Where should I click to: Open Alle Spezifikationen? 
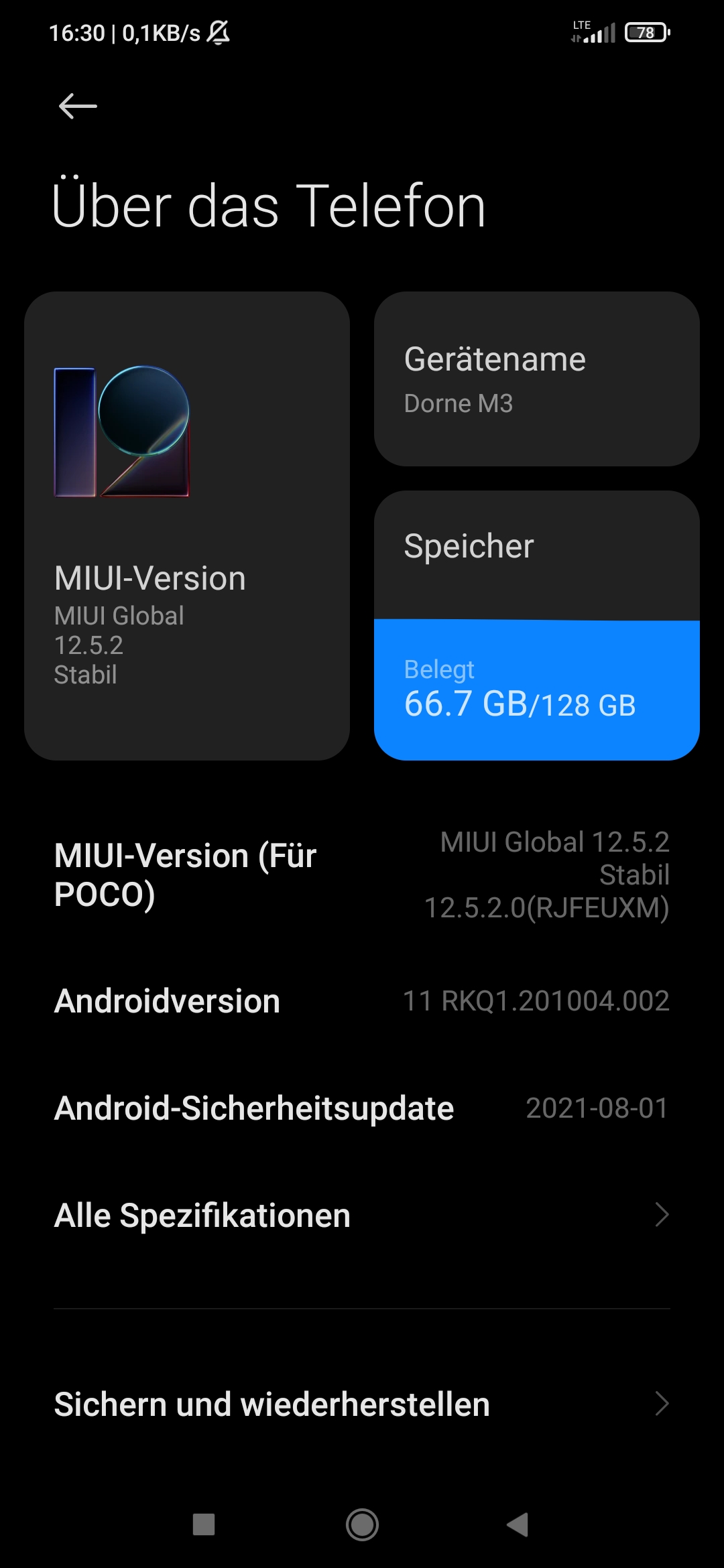pos(362,1215)
